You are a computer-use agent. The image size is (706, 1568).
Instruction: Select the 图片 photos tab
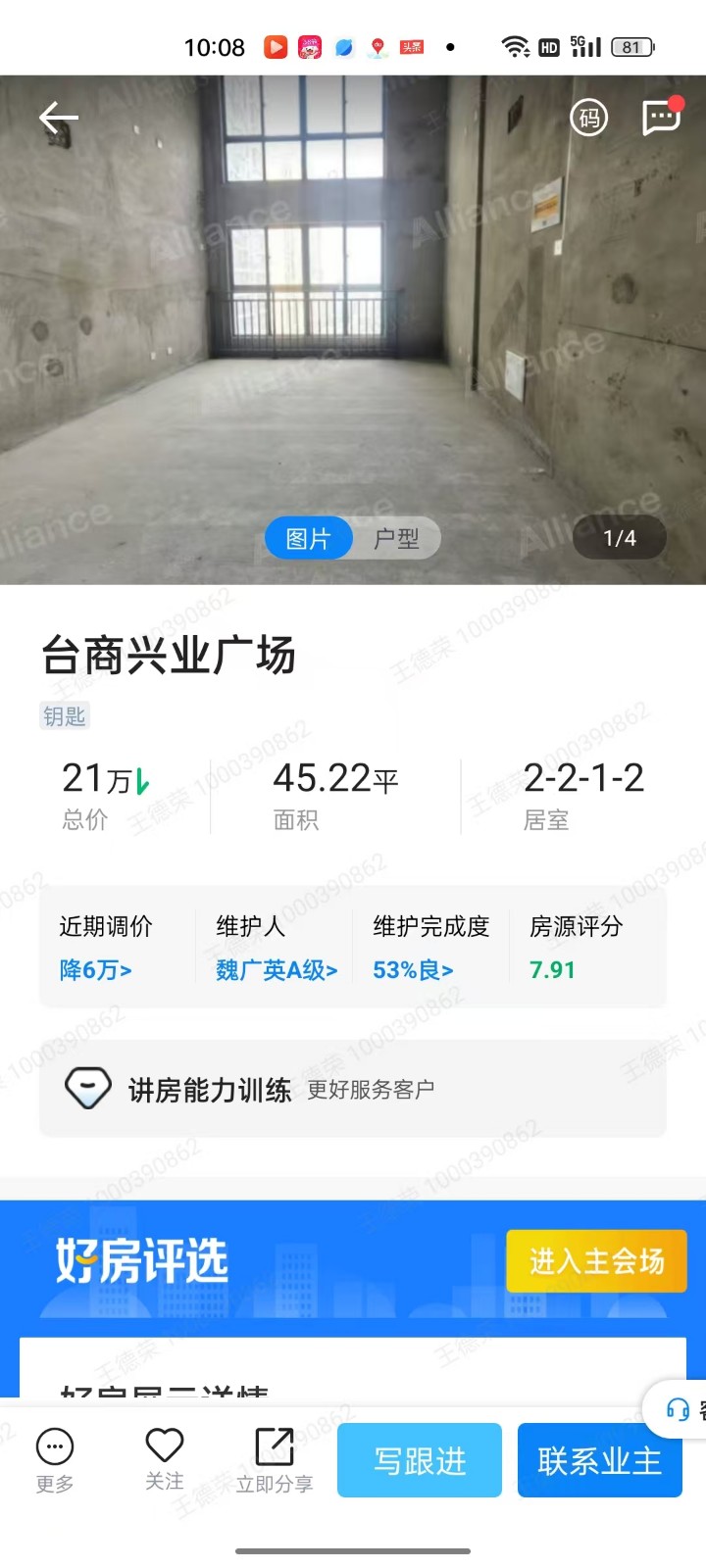[x=308, y=538]
